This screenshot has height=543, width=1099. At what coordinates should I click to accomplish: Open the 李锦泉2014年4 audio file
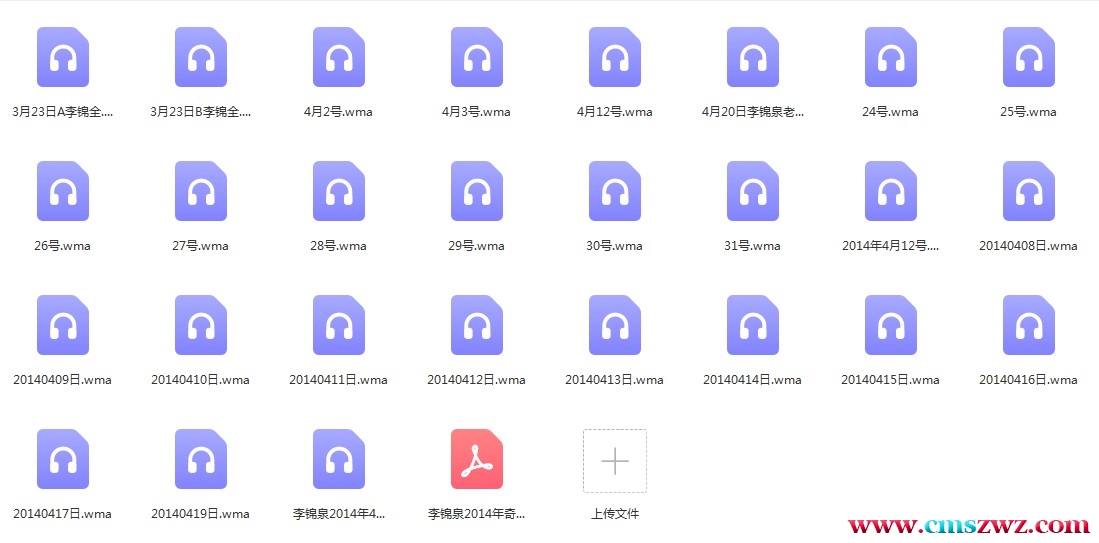point(339,459)
